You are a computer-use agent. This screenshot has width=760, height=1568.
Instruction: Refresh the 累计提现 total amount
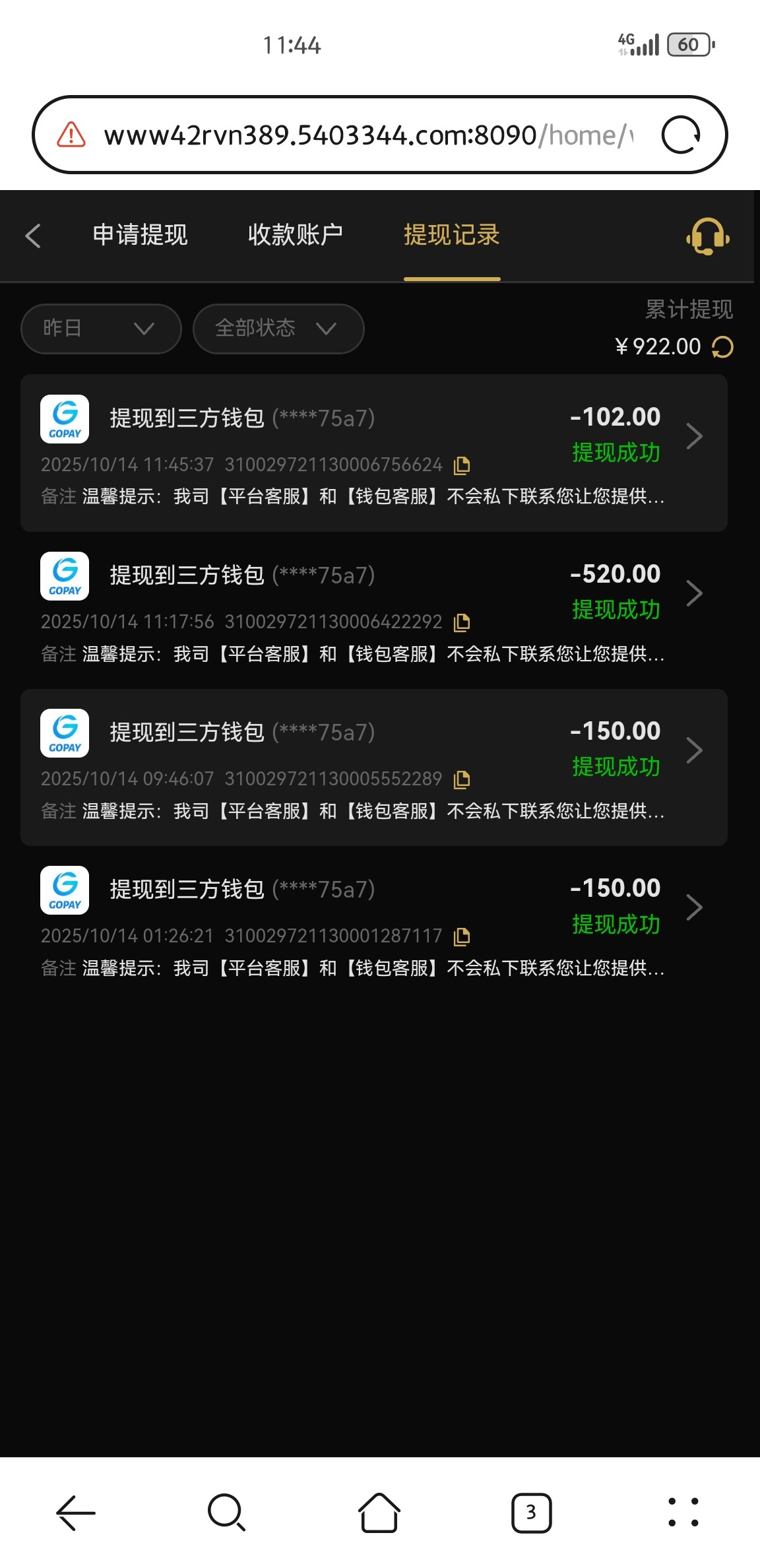pyautogui.click(x=723, y=347)
